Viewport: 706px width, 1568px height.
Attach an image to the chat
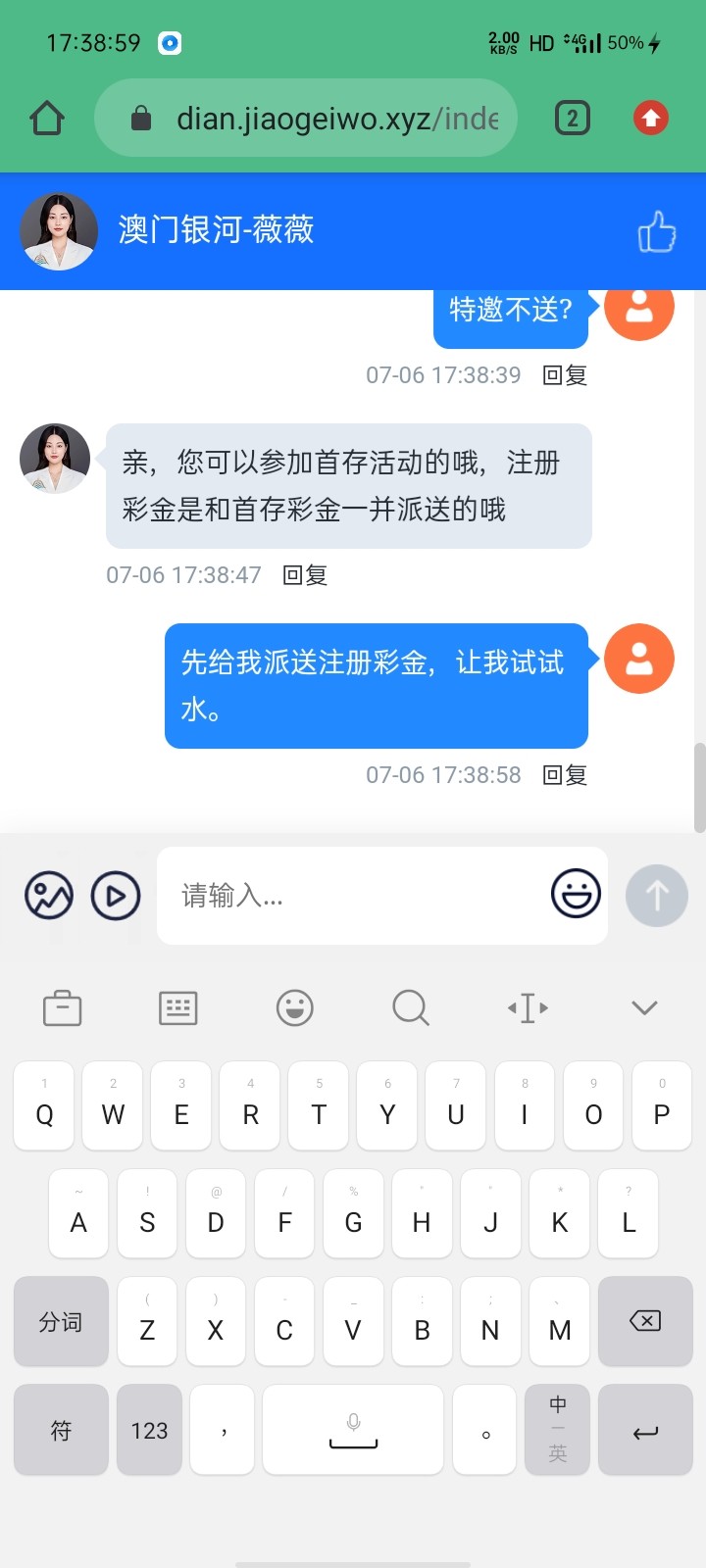click(x=49, y=895)
